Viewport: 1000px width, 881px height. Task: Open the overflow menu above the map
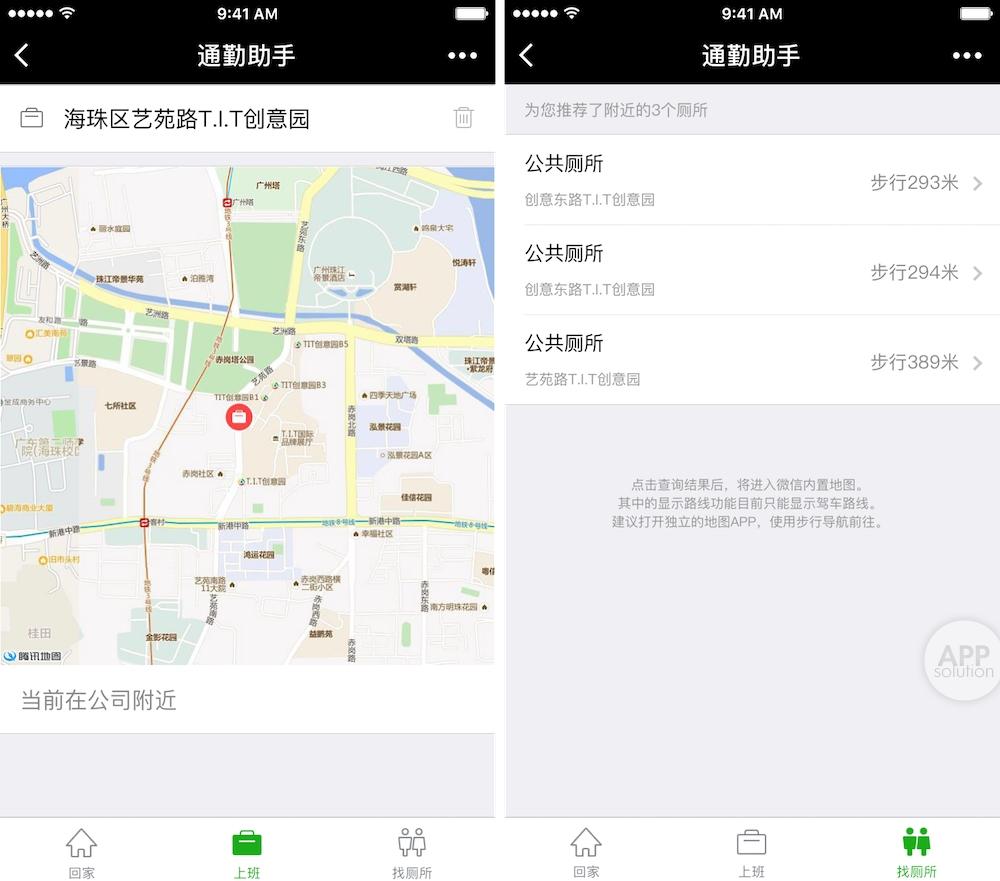click(462, 56)
